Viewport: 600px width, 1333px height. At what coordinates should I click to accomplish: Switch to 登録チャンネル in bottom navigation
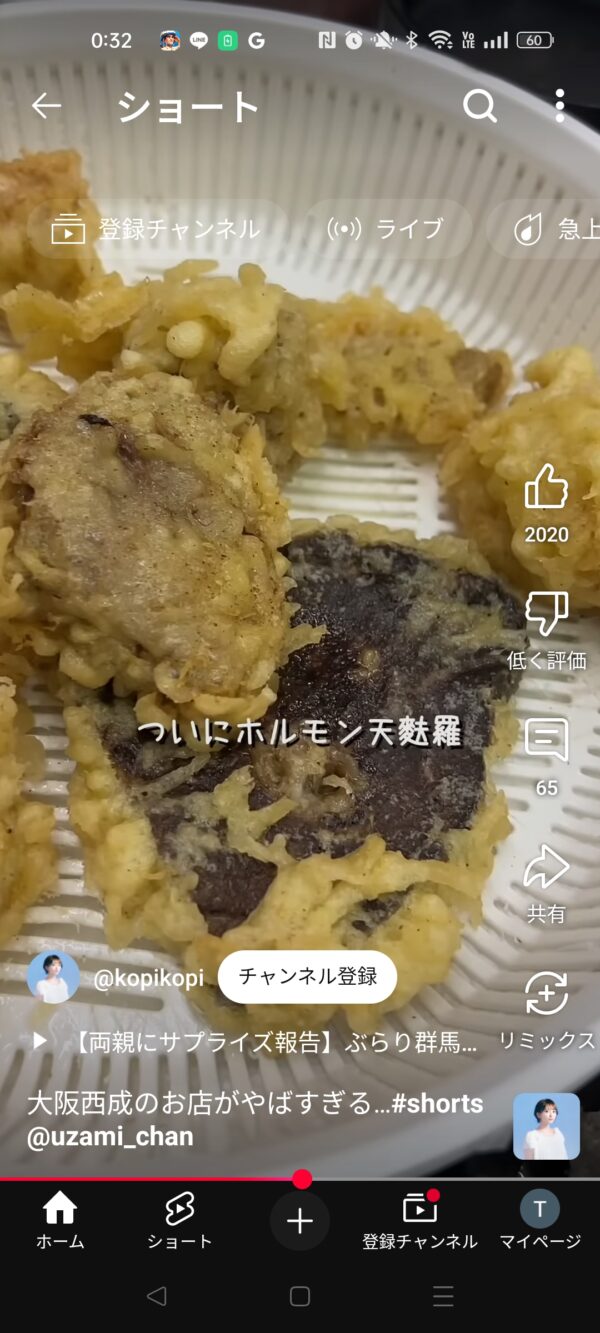(420, 1220)
